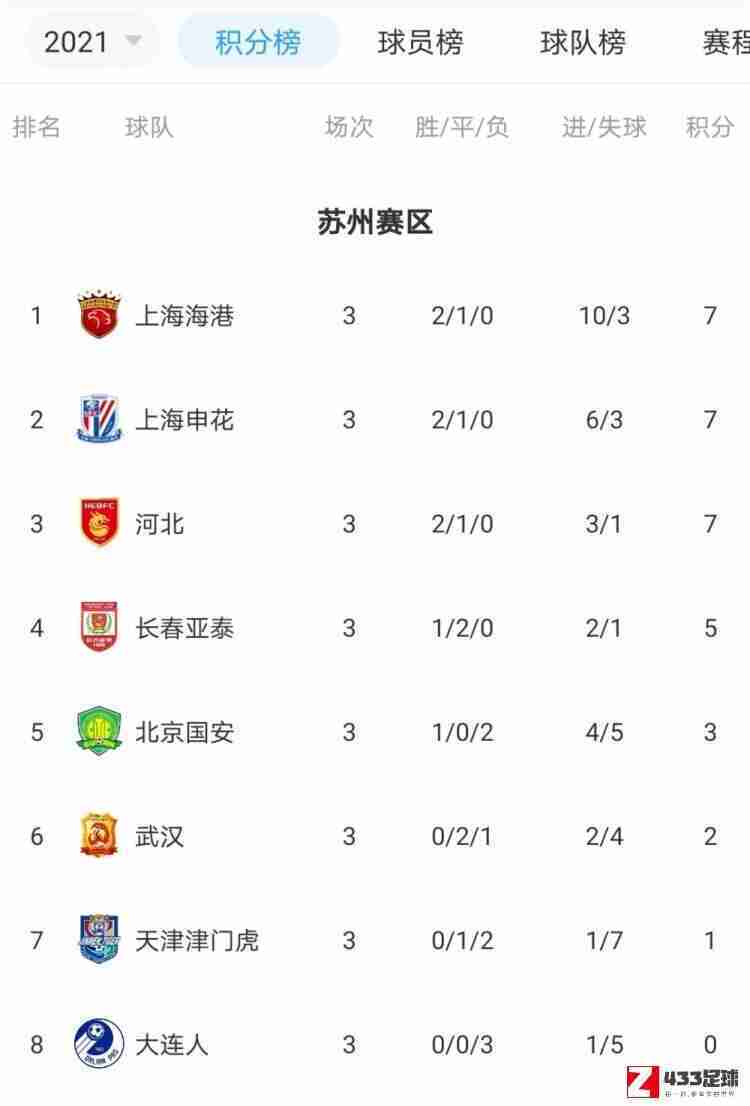Select the 积分榜 tab
Screen dimensions: 750x1106
pyautogui.click(x=258, y=42)
